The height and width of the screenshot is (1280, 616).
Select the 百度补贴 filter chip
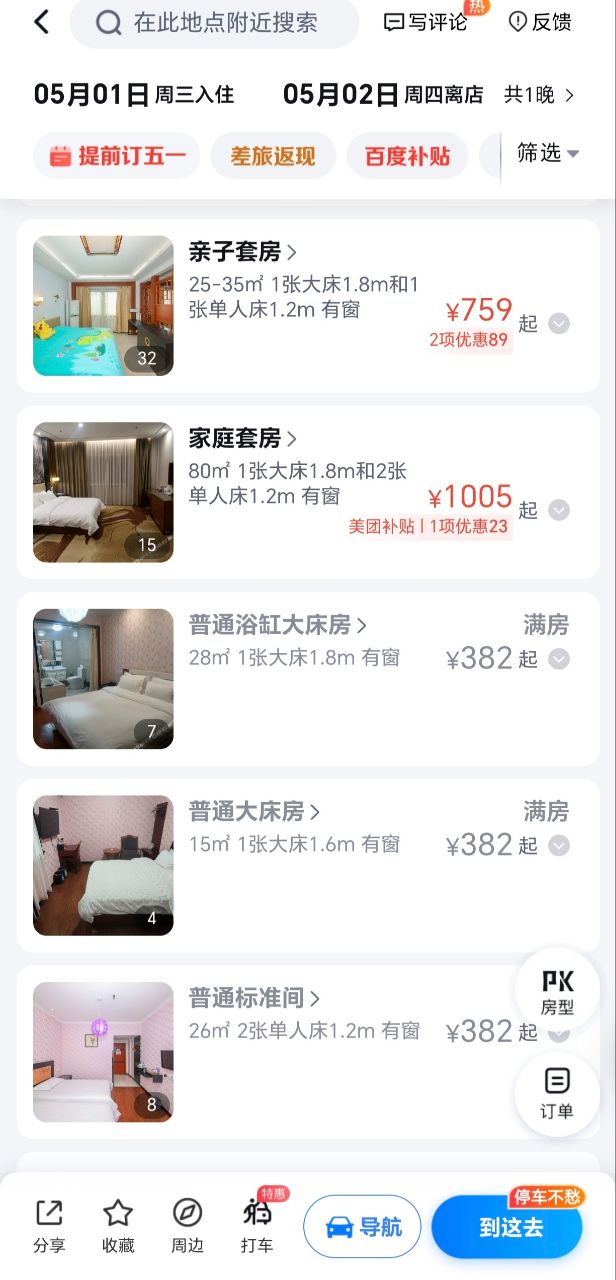(x=407, y=156)
